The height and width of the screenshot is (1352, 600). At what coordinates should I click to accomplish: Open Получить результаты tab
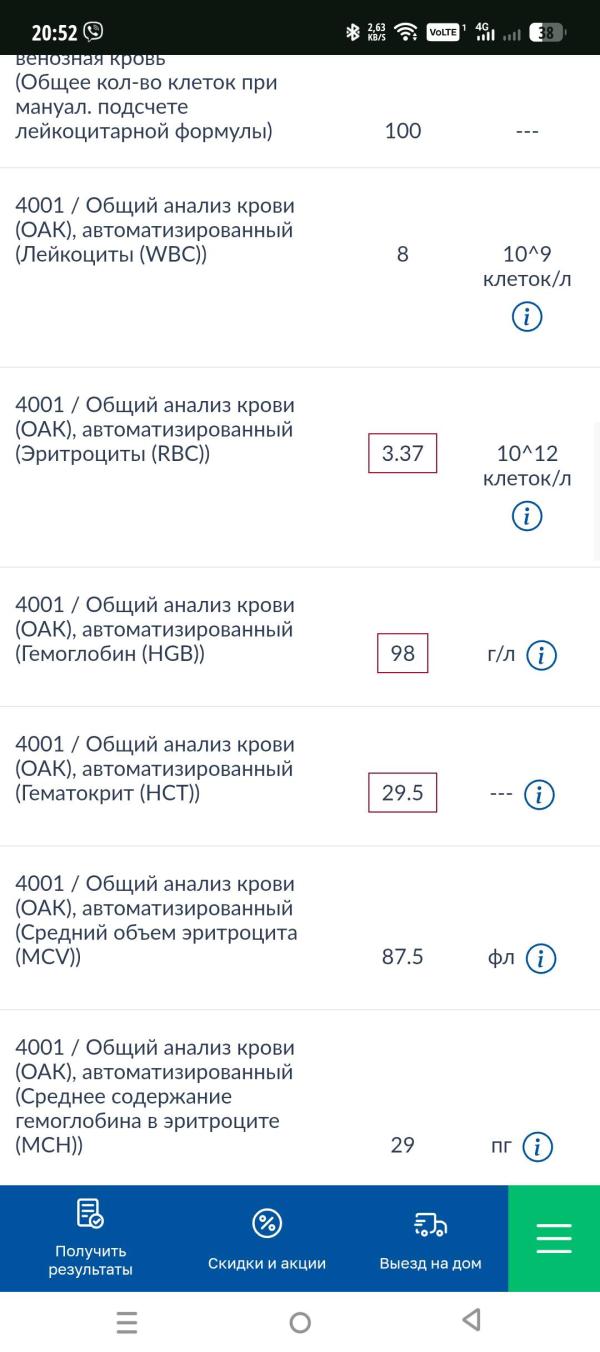pos(91,1238)
